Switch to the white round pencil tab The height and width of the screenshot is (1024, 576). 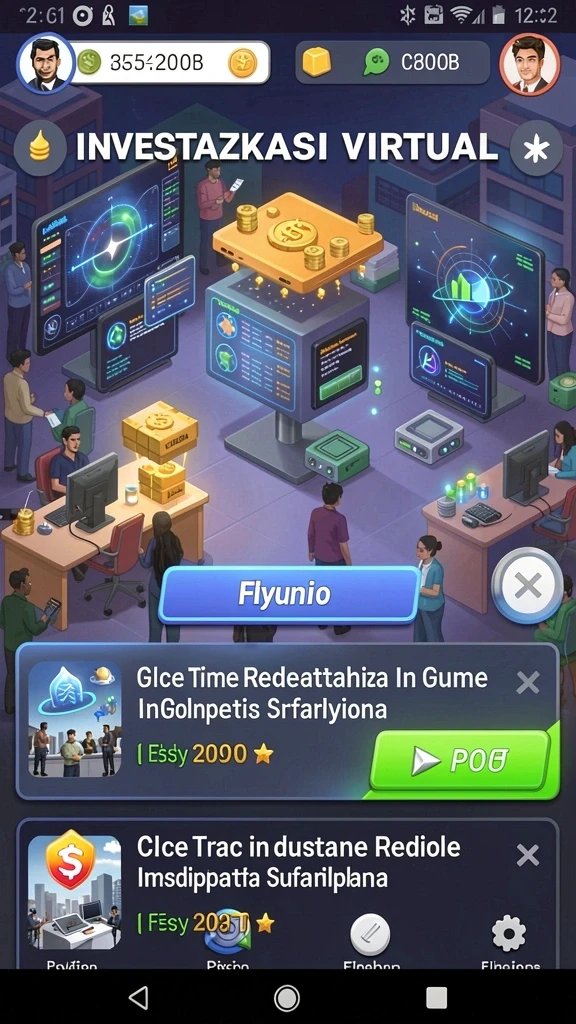(x=370, y=935)
